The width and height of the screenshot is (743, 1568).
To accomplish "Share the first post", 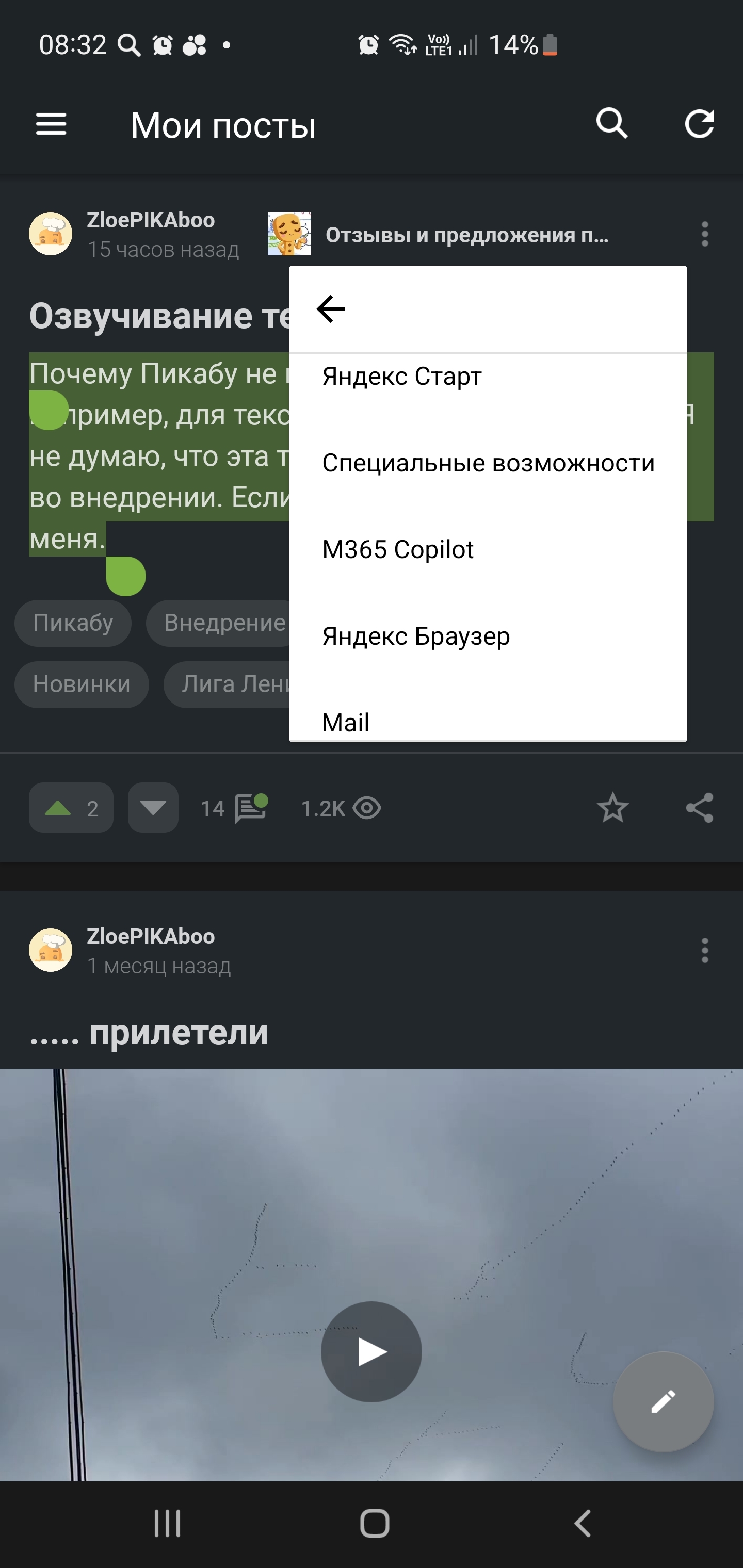I will pyautogui.click(x=699, y=808).
